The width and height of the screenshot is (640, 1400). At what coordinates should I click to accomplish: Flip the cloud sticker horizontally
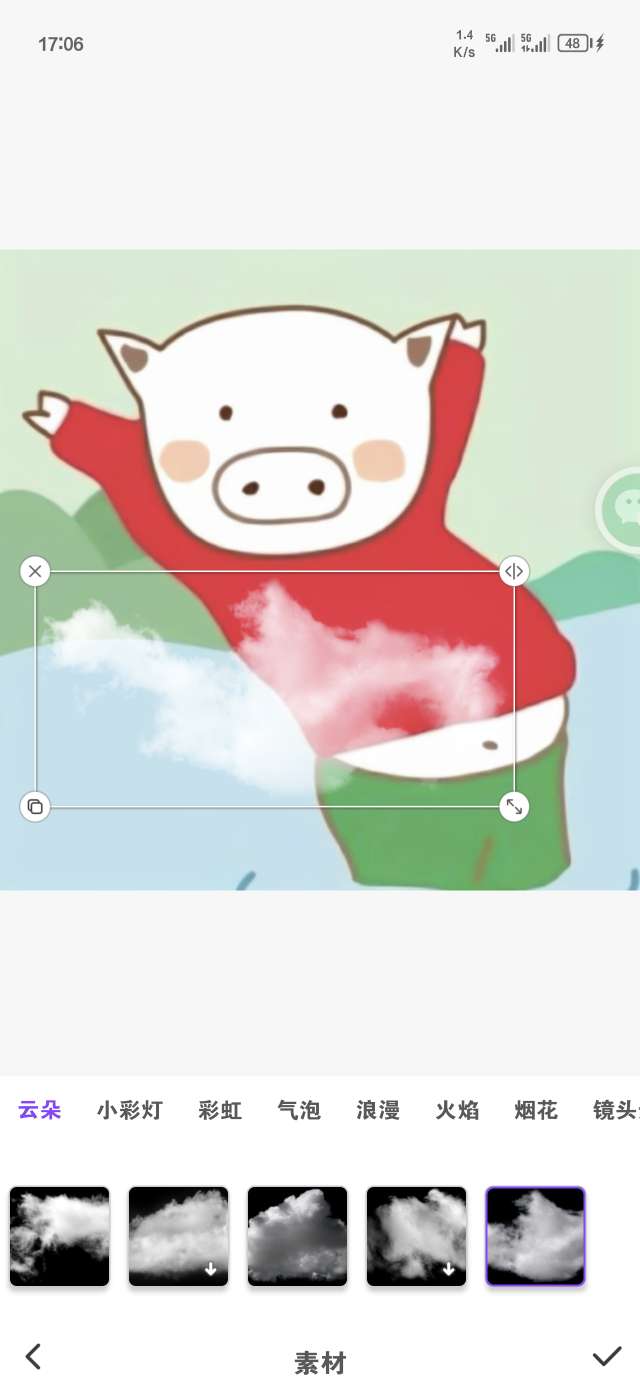pyautogui.click(x=514, y=572)
